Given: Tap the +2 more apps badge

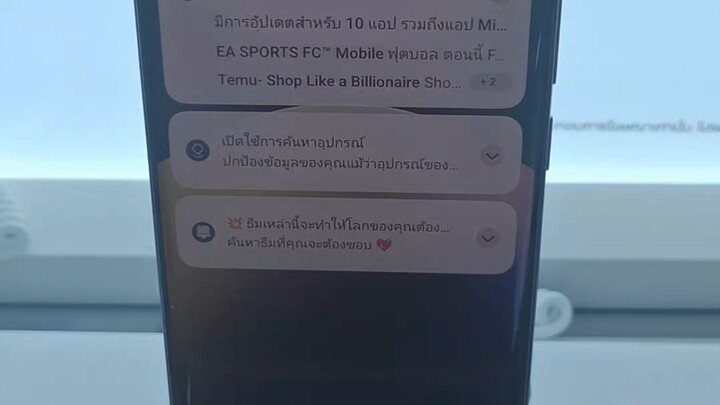Looking at the screenshot, I should click(489, 81).
